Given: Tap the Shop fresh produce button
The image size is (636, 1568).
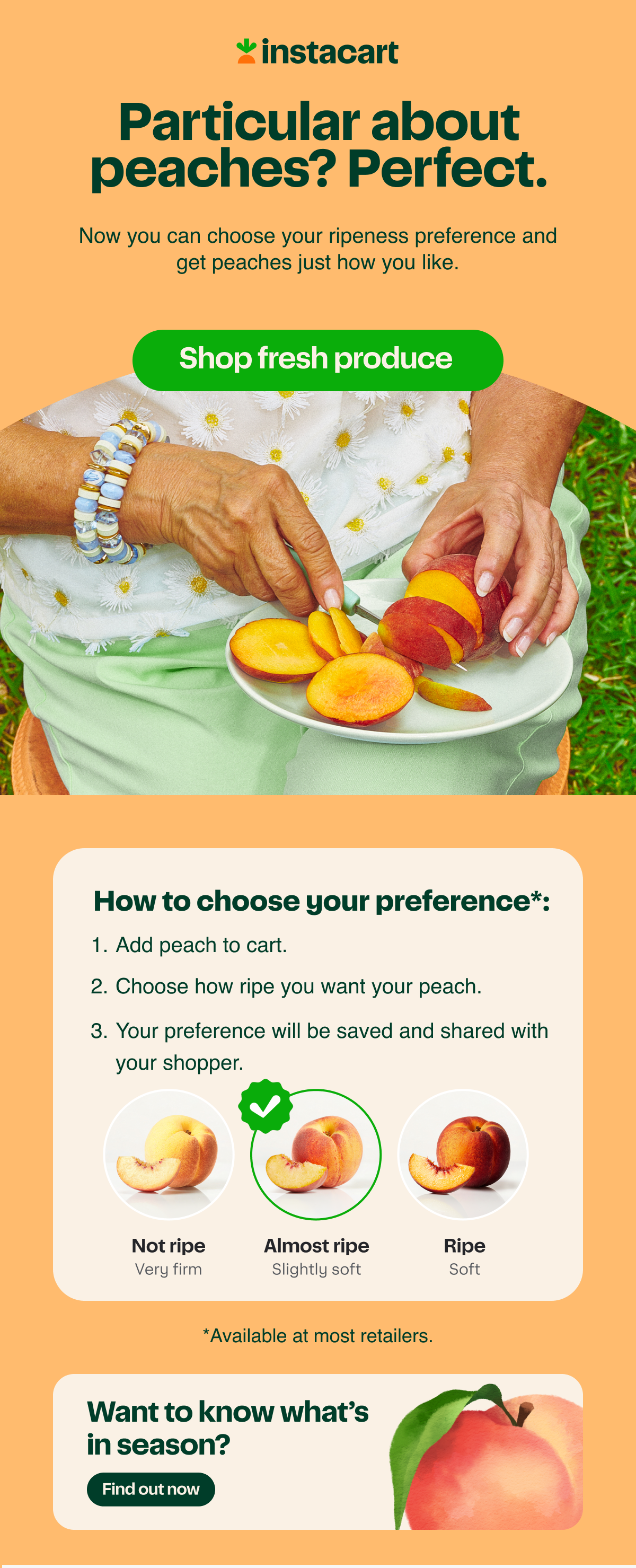Looking at the screenshot, I should 317,360.
